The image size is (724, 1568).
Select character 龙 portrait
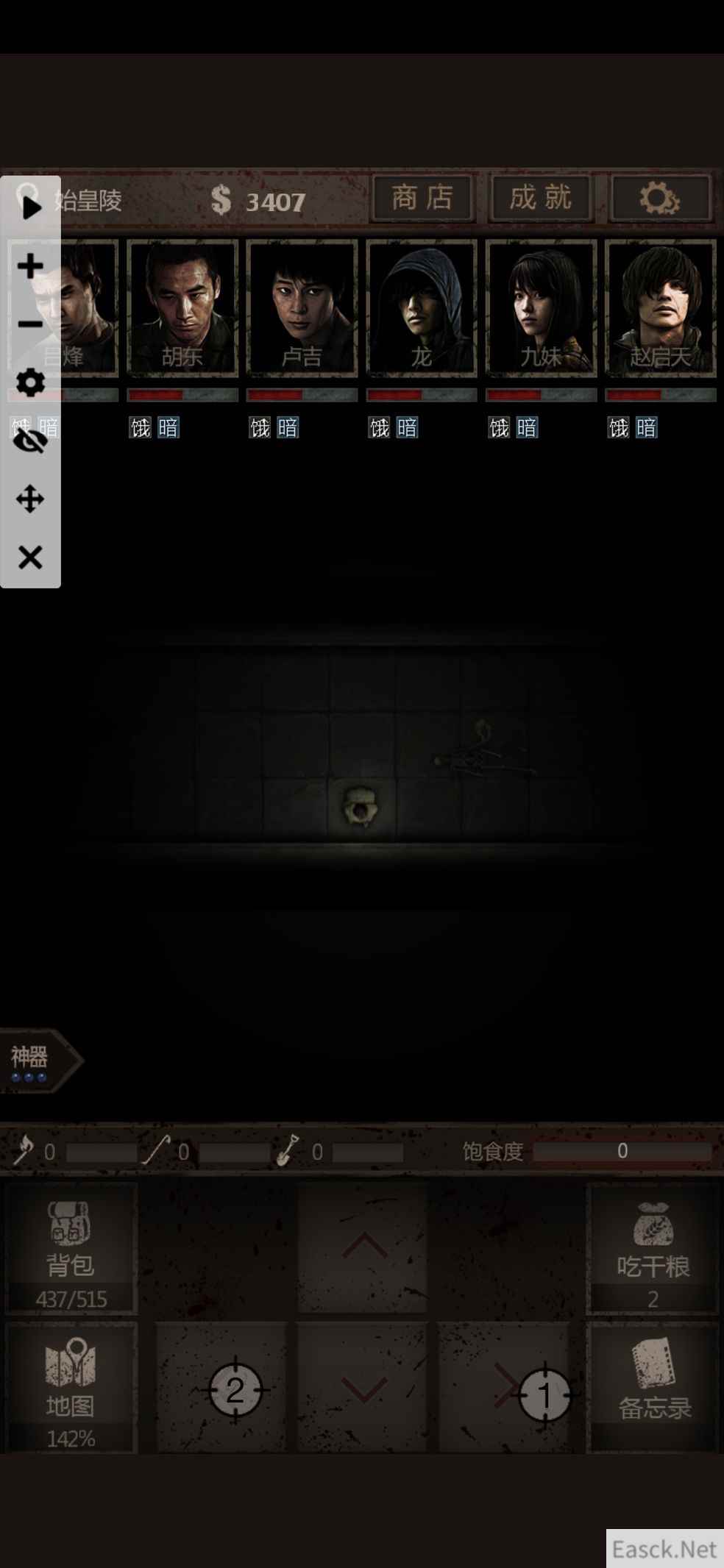click(422, 308)
